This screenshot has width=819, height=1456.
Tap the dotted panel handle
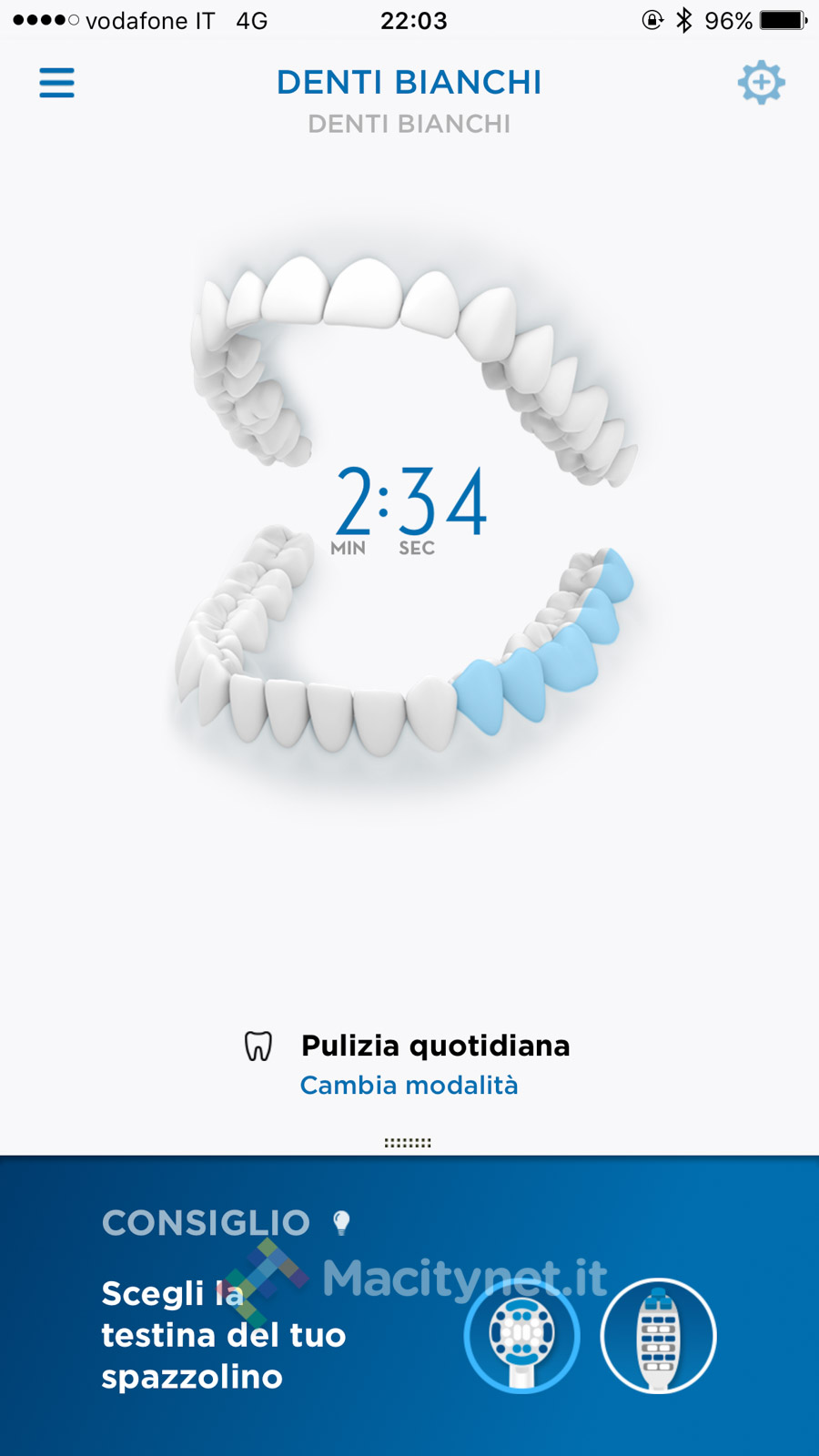coord(408,1142)
